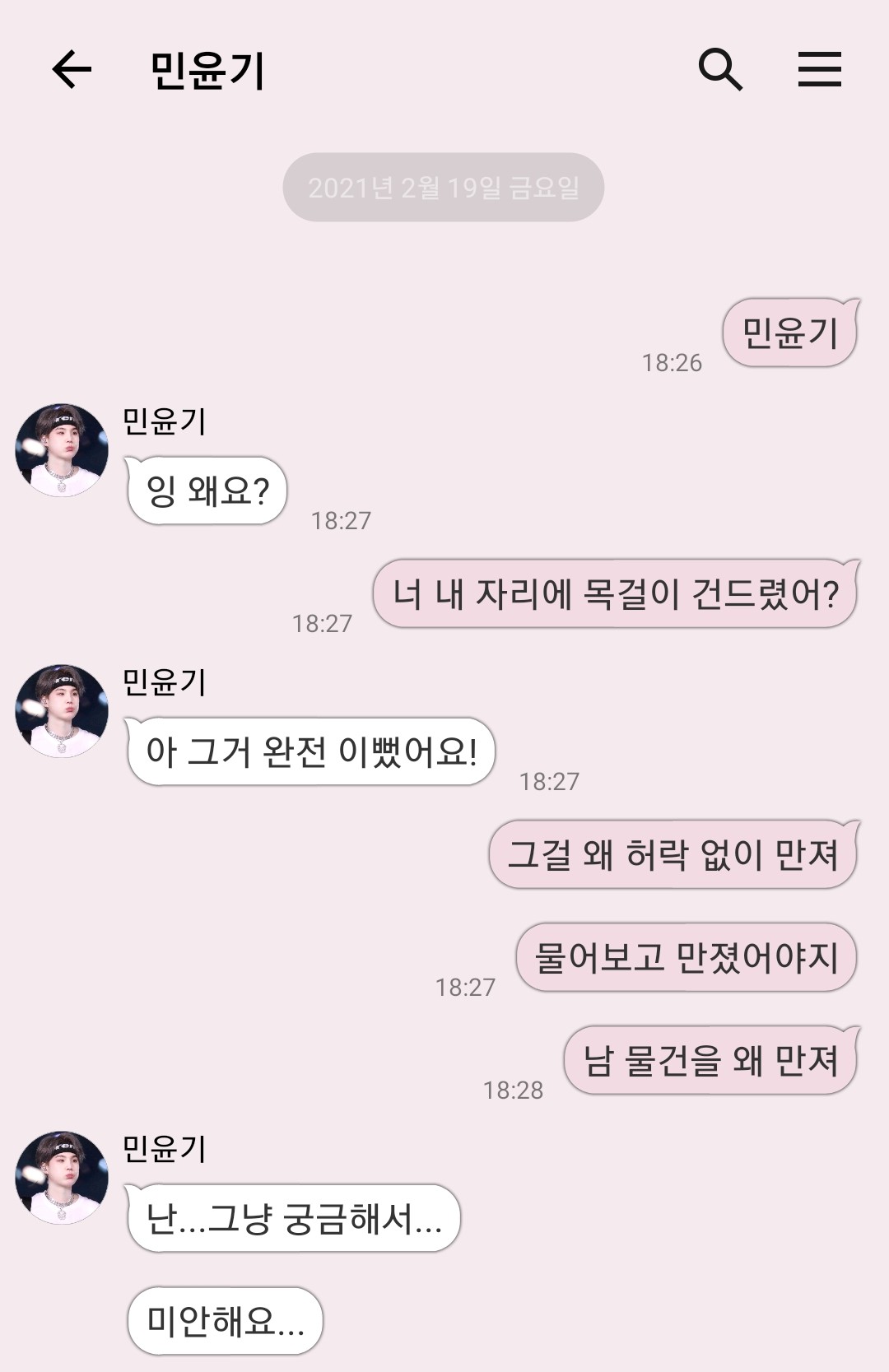View profile picture beside '난...그냥 궁금해서...'
Screen dimensions: 889x1372
click(62, 1178)
